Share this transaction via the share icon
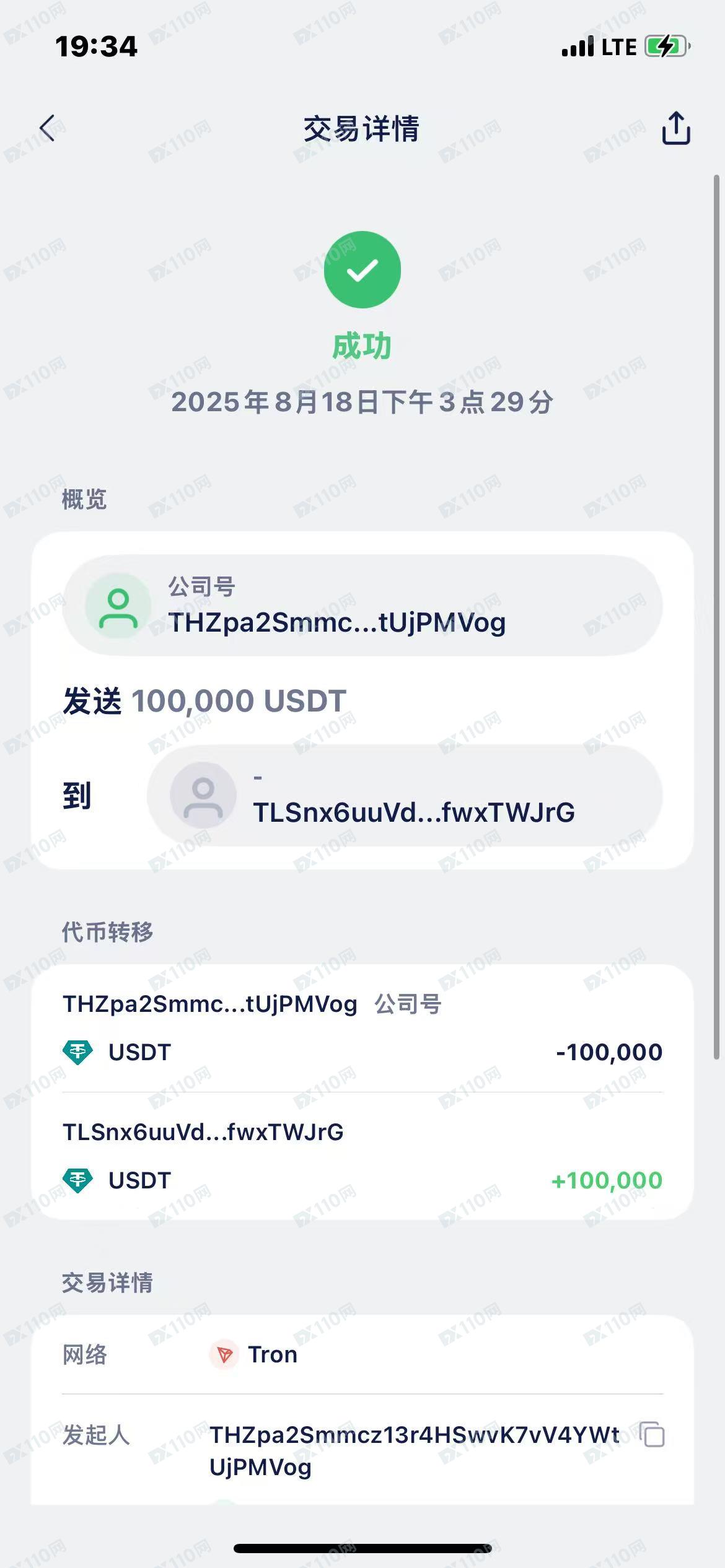Image resolution: width=725 pixels, height=1568 pixels. click(675, 128)
